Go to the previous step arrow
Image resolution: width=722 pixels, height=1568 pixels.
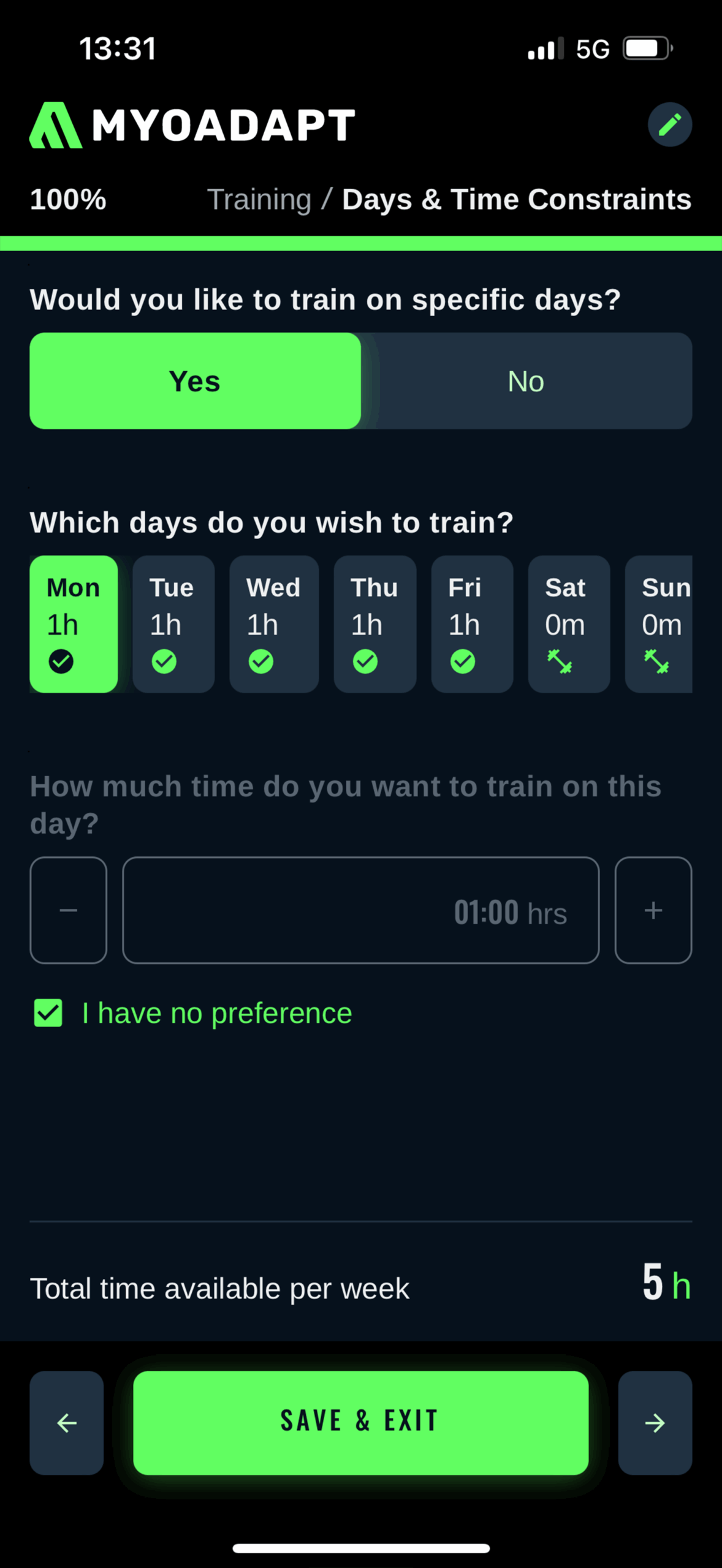pyautogui.click(x=67, y=1422)
